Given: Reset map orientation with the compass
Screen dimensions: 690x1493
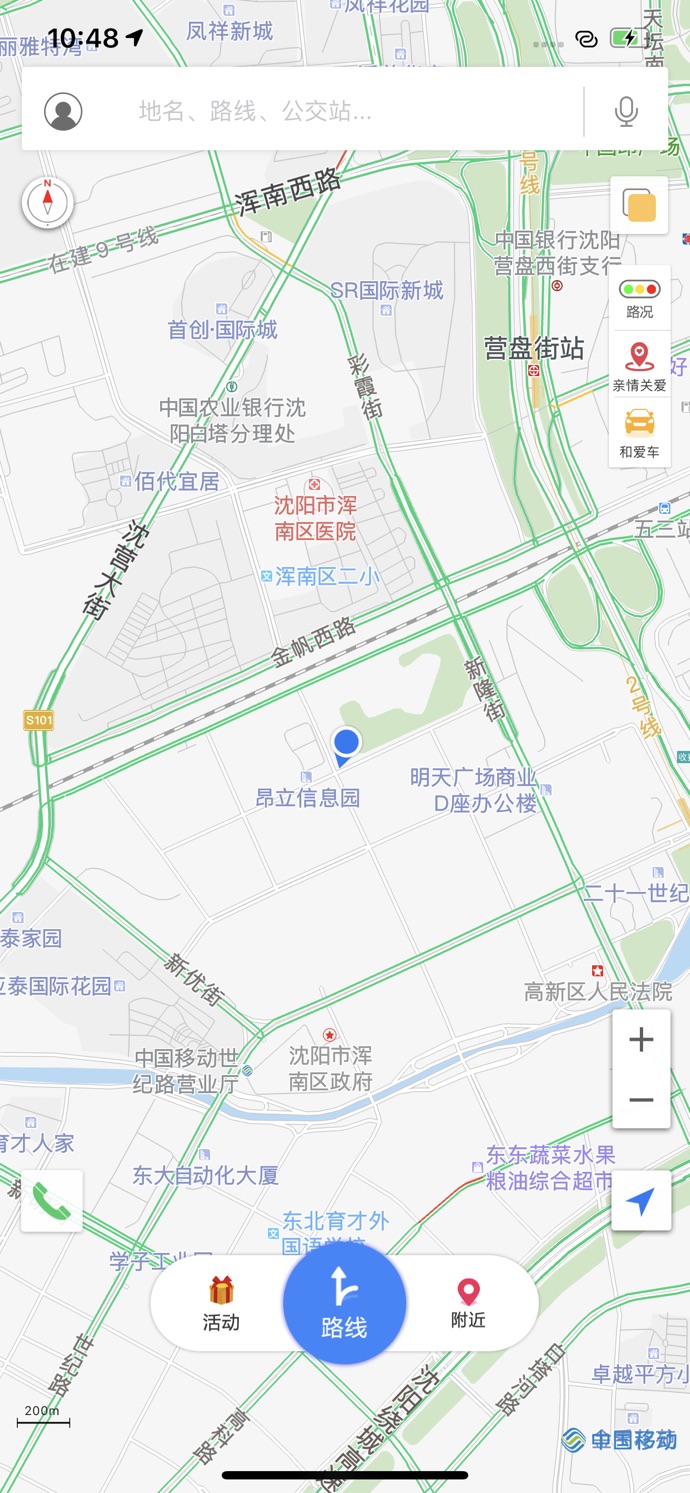Looking at the screenshot, I should [48, 203].
